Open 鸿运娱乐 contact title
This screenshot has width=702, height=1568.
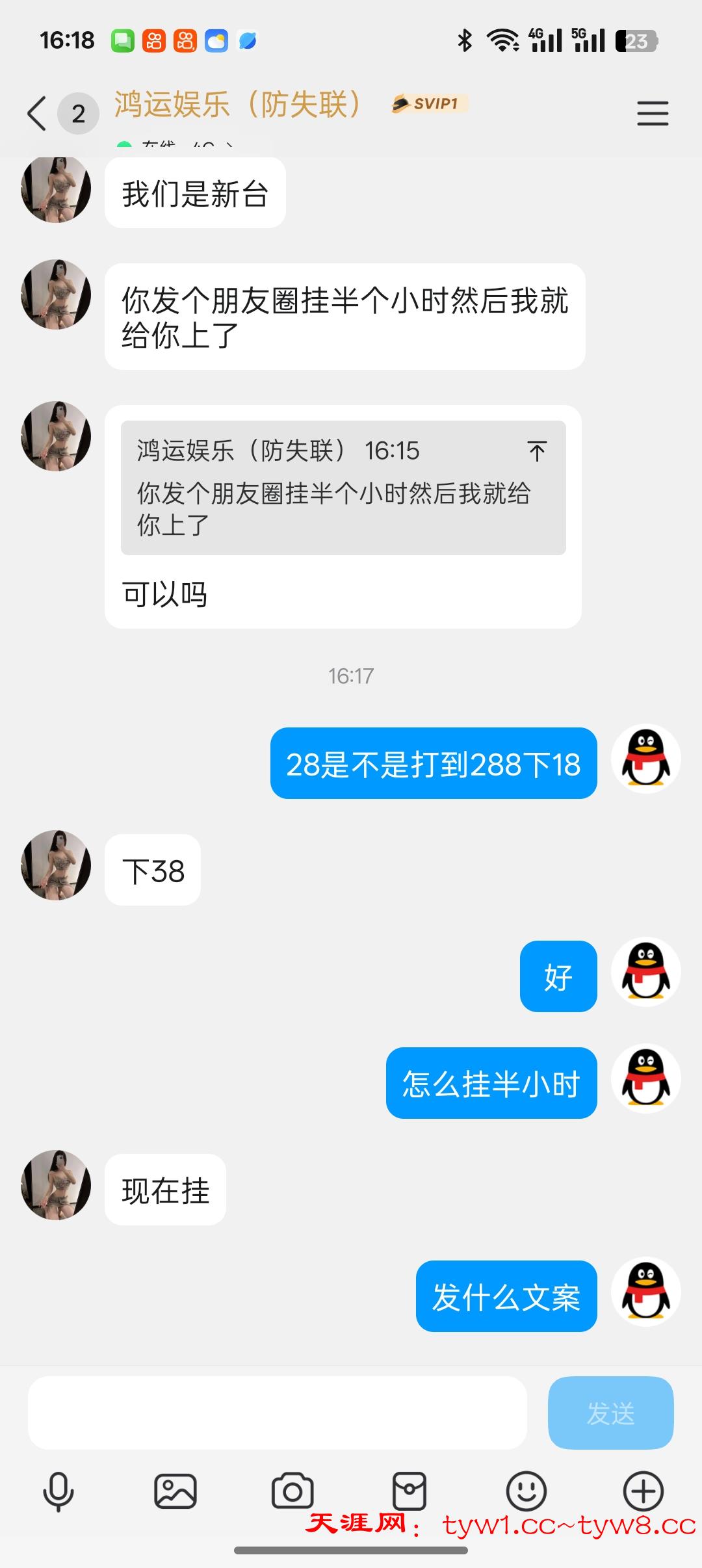238,104
